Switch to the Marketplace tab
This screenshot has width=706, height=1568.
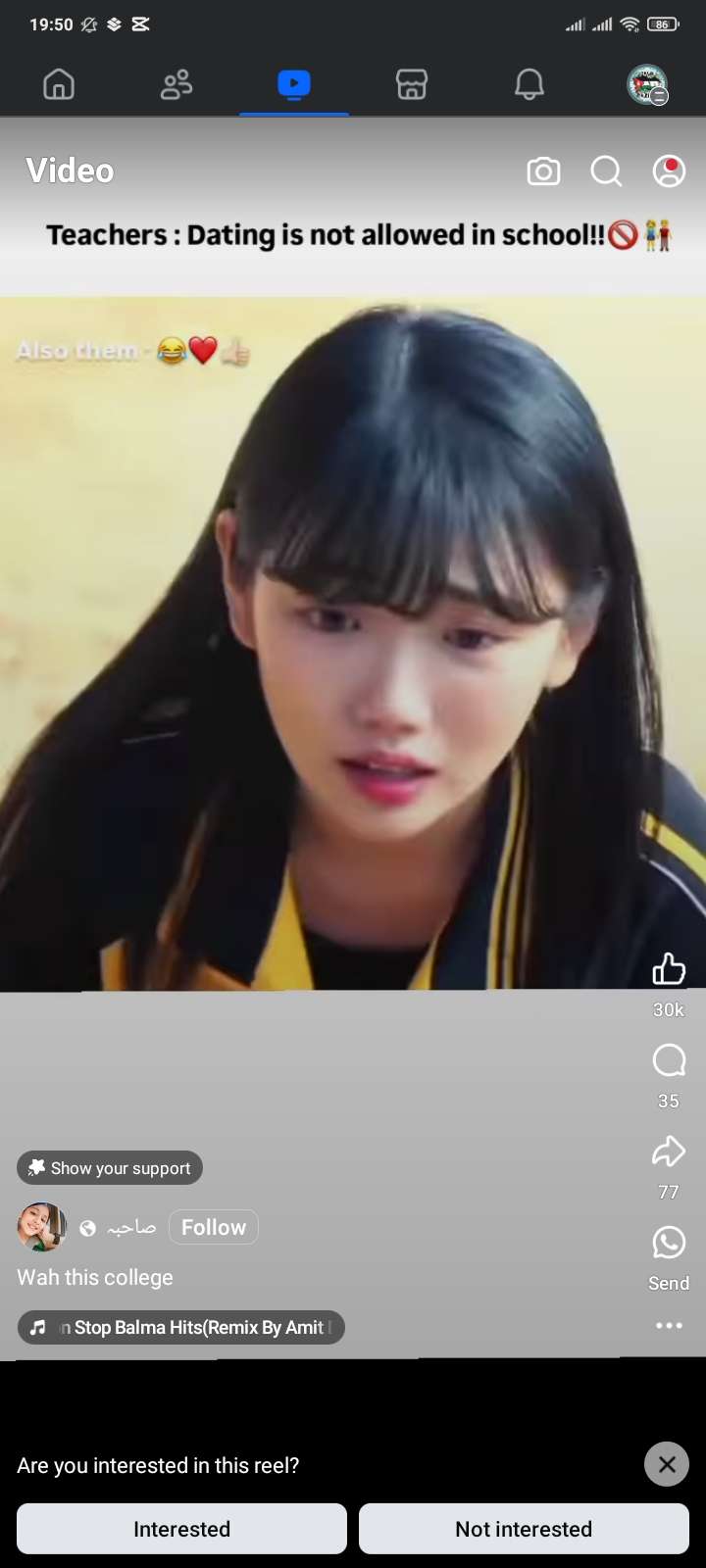point(412,85)
